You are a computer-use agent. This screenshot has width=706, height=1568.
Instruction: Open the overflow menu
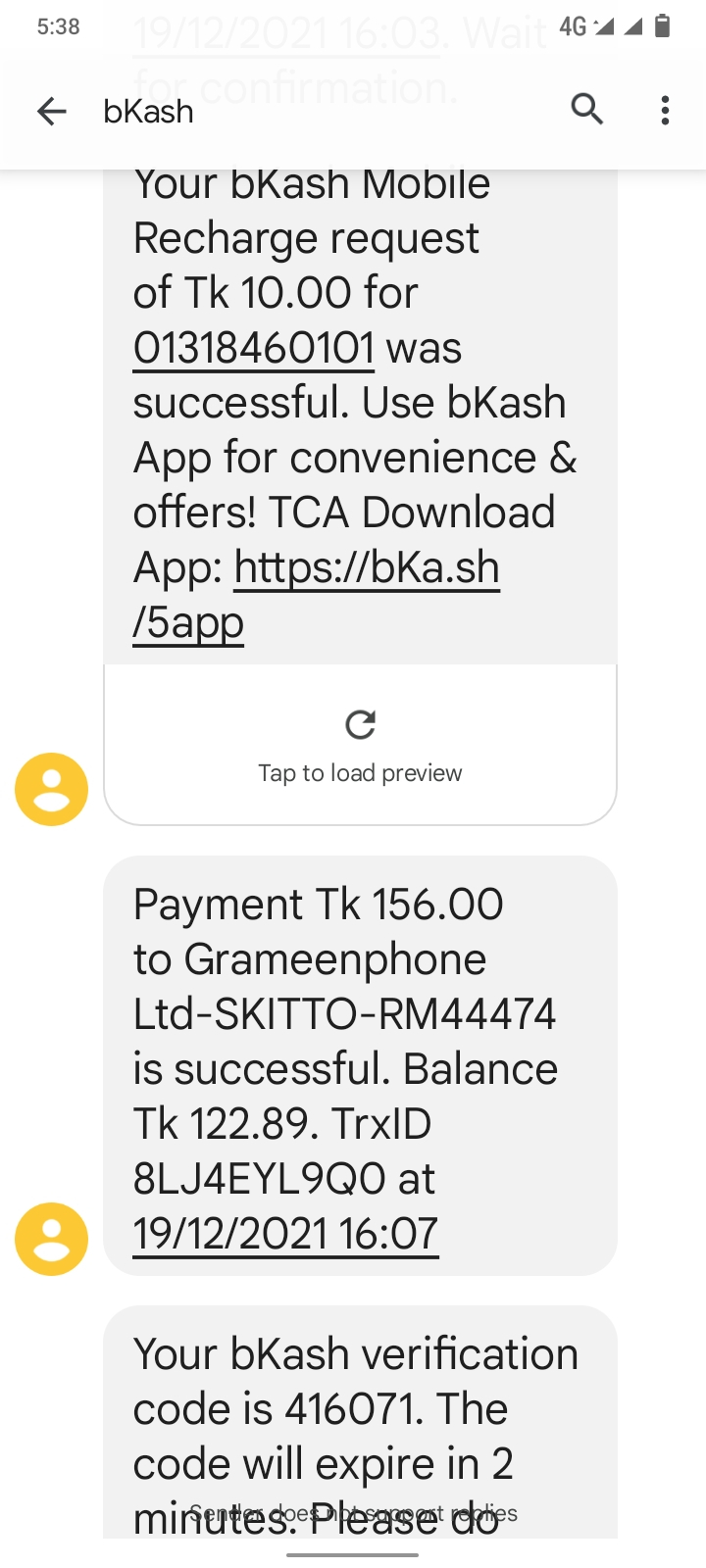point(665,111)
